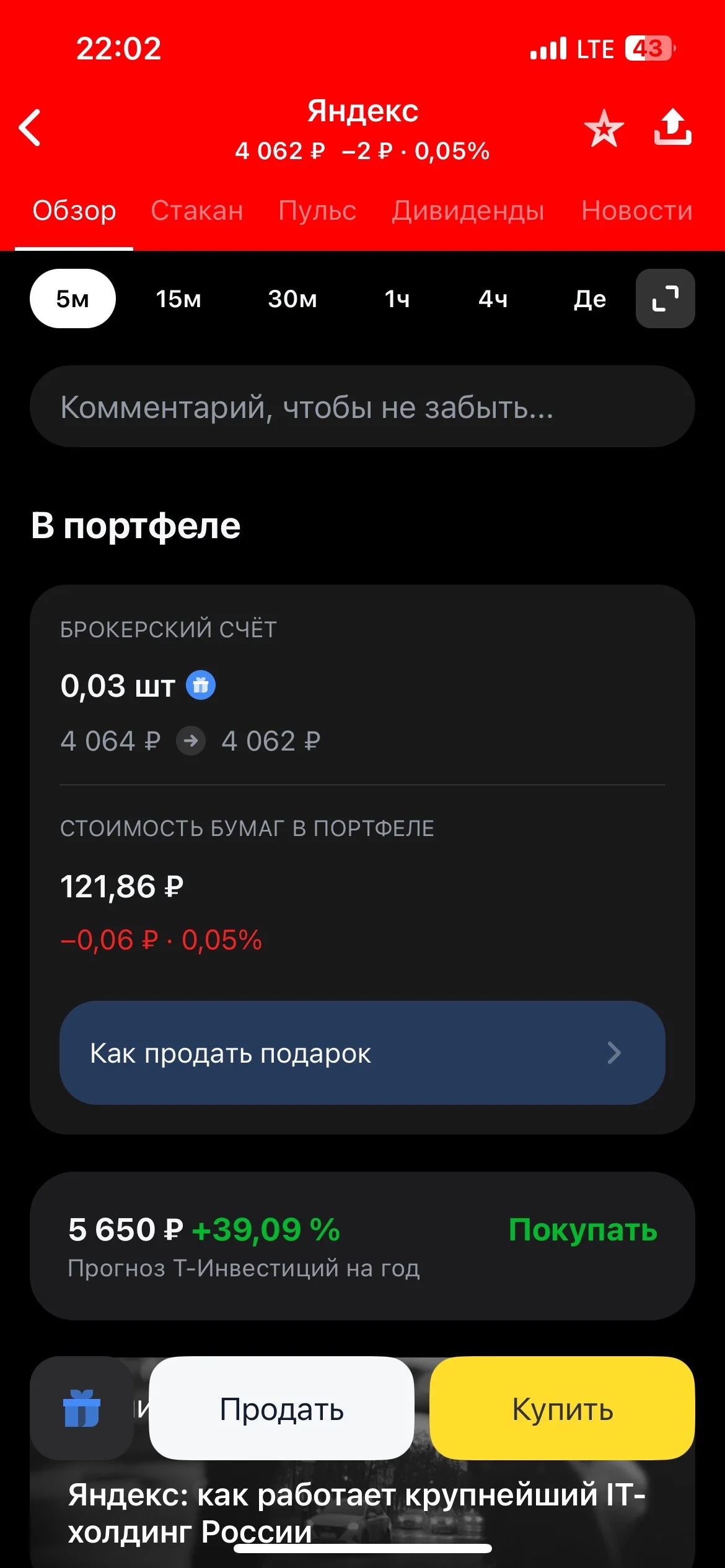Open the Пульс tab
The width and height of the screenshot is (725, 1568).
317,211
